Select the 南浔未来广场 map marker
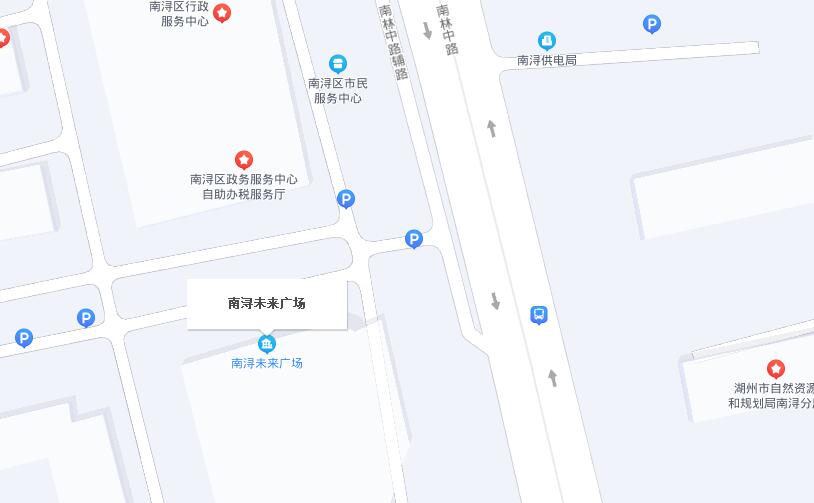Screen dimensions: 814x503 point(266,345)
